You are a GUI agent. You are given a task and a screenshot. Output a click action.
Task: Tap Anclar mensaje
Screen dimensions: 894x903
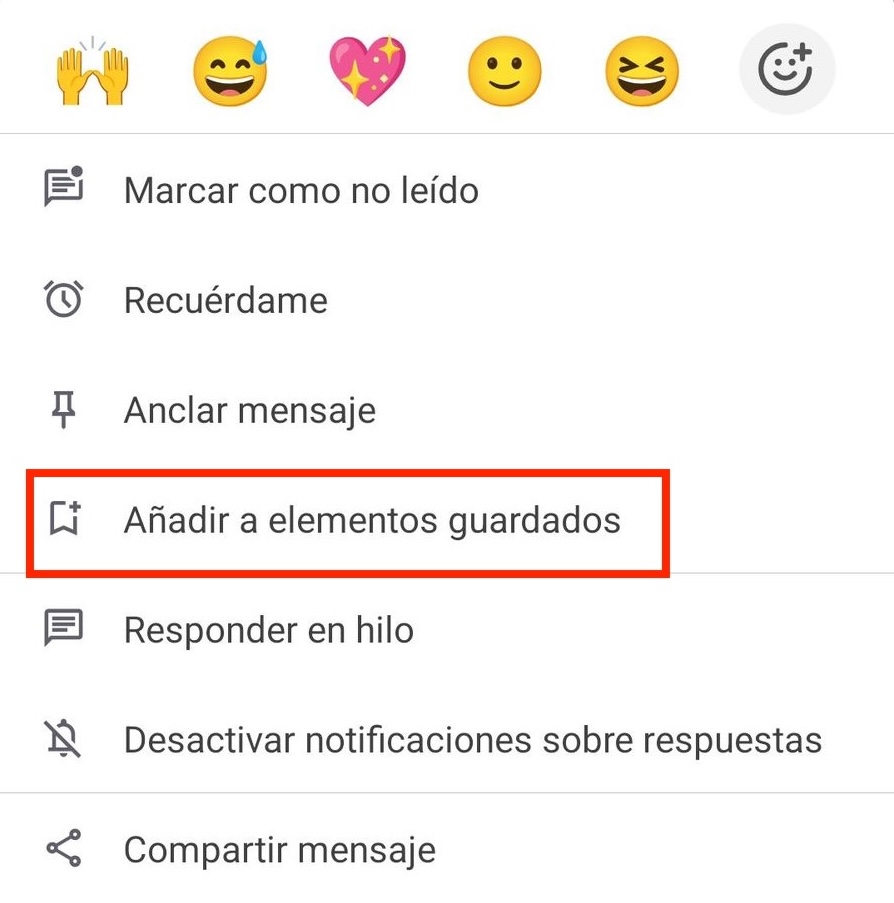249,410
